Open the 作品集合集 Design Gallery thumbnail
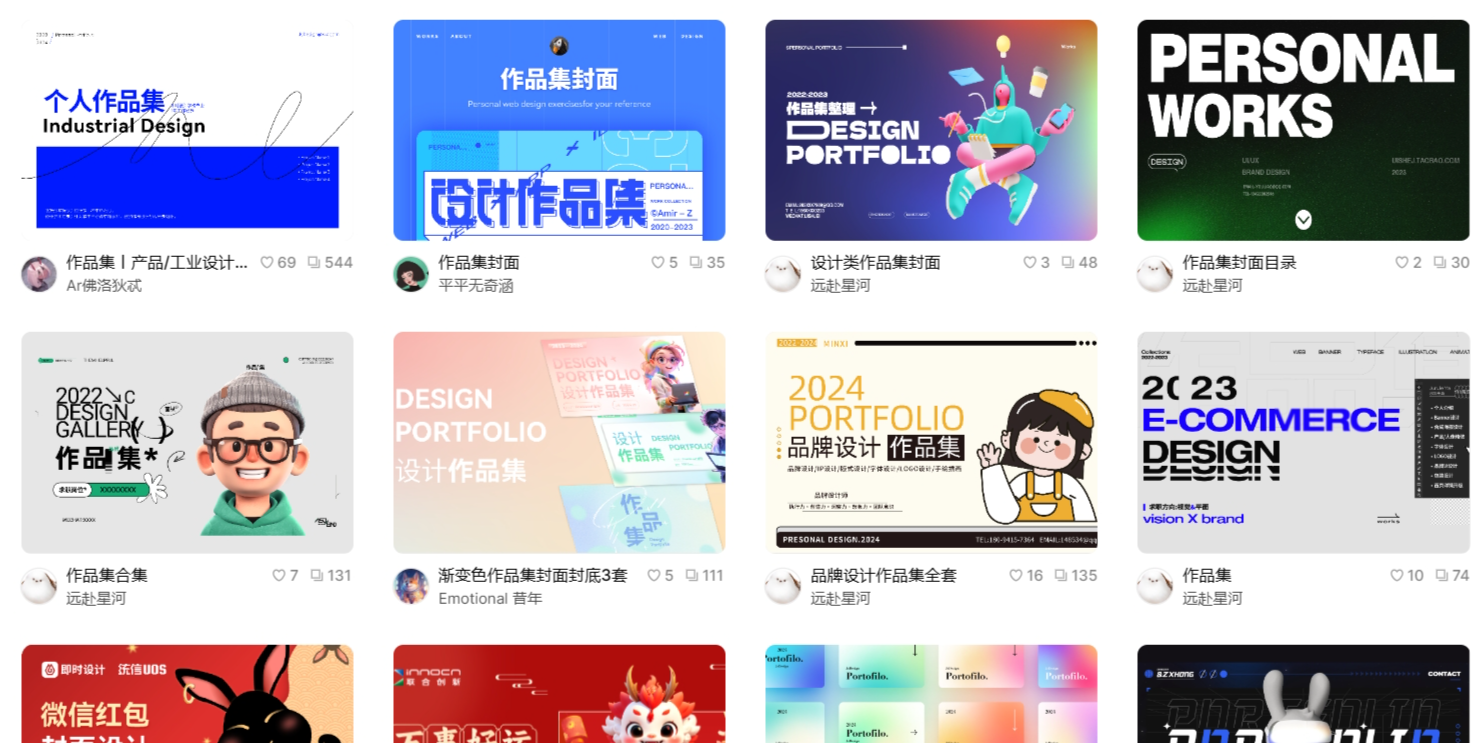The width and height of the screenshot is (1477, 743). (187, 442)
